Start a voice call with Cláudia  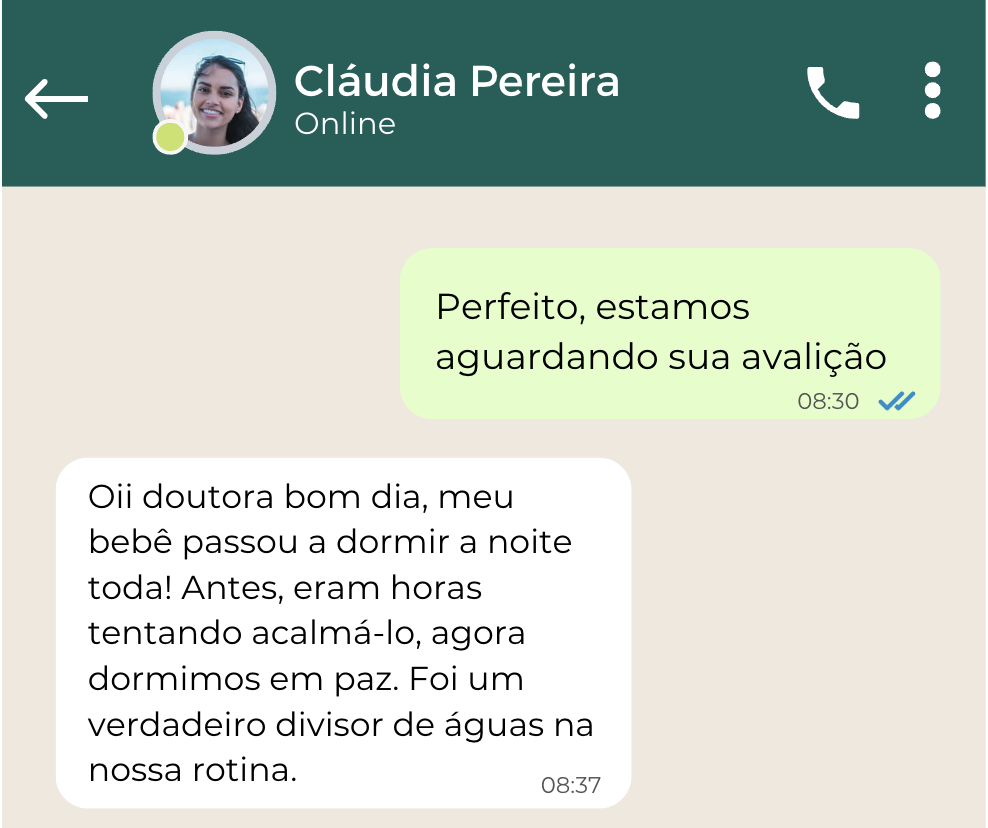pos(832,93)
